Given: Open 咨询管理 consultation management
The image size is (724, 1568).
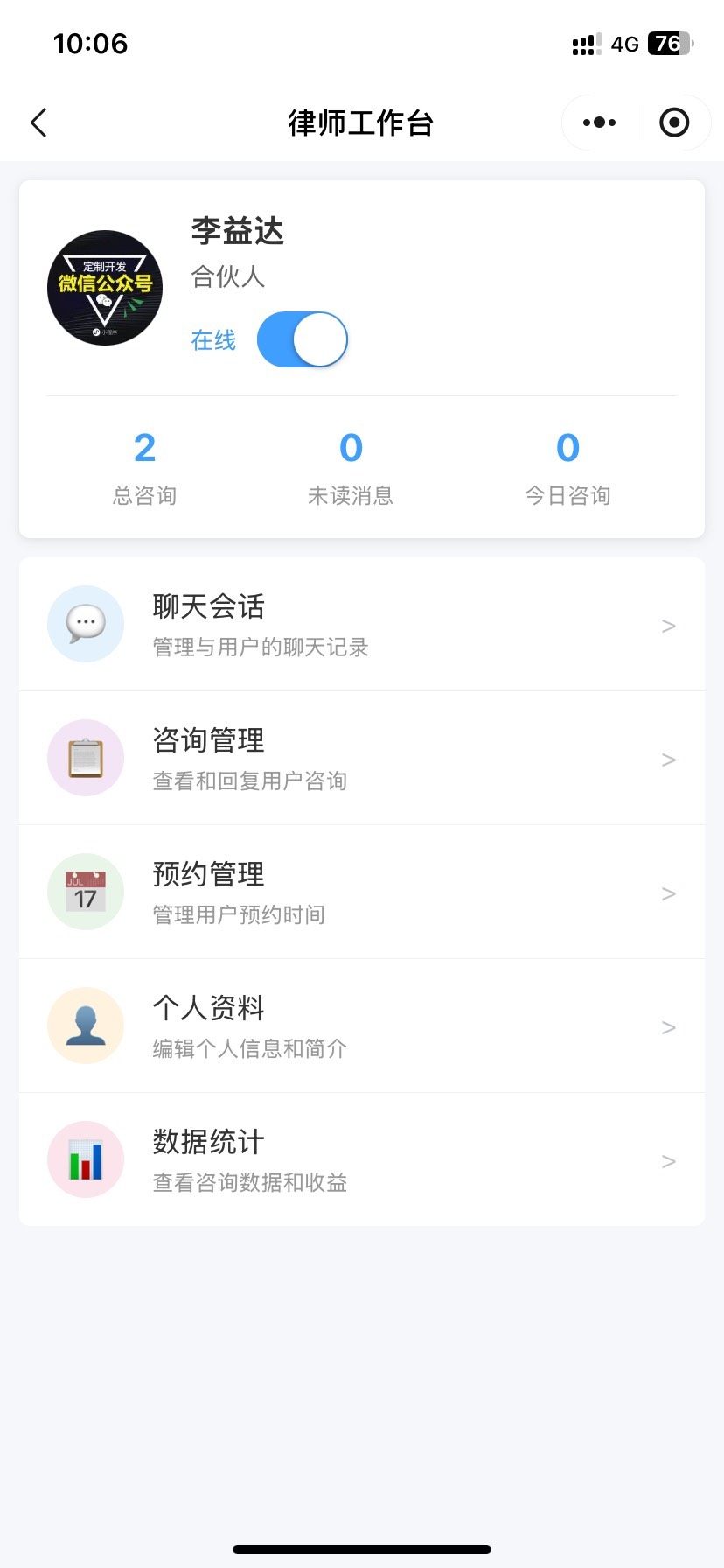Looking at the screenshot, I should [x=362, y=759].
